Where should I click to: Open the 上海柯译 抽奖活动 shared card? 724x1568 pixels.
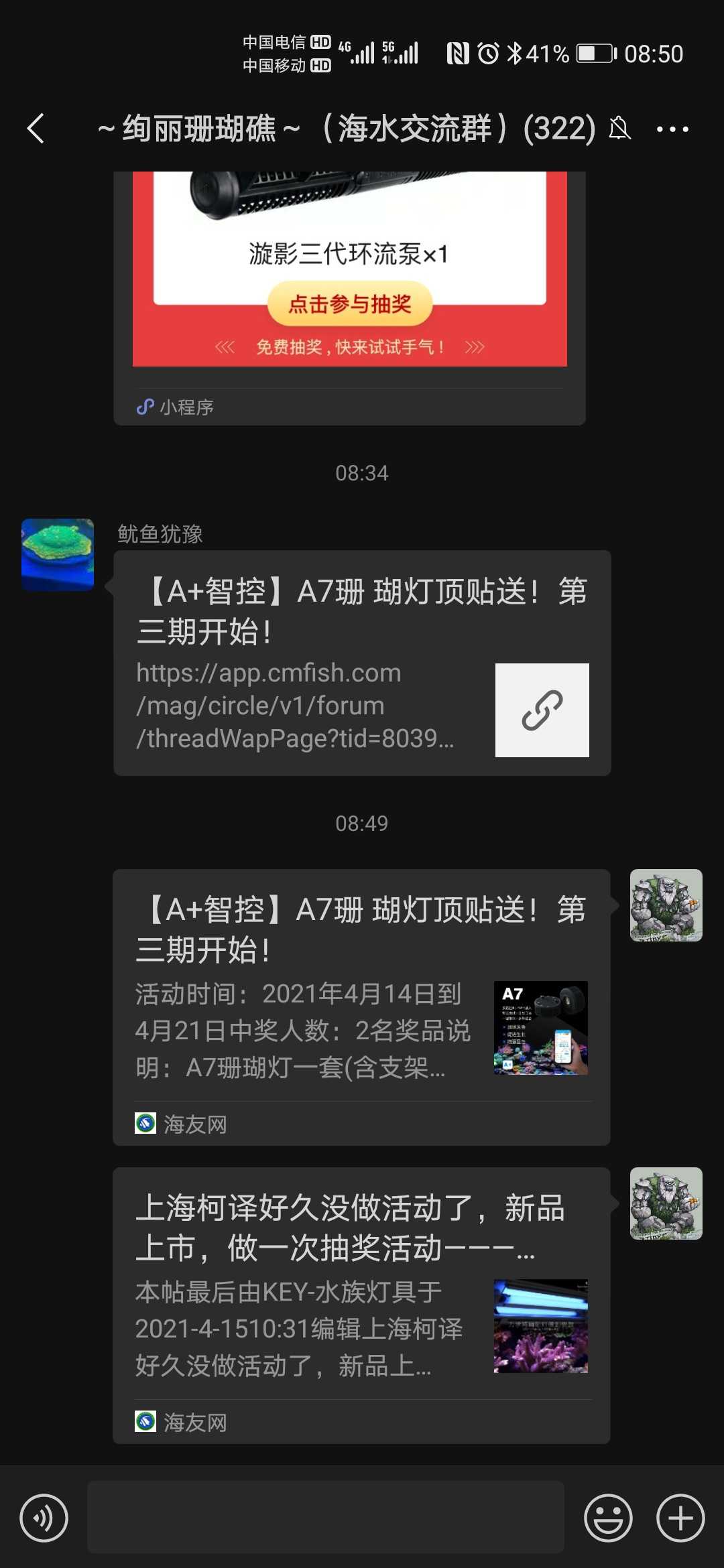(361, 1305)
